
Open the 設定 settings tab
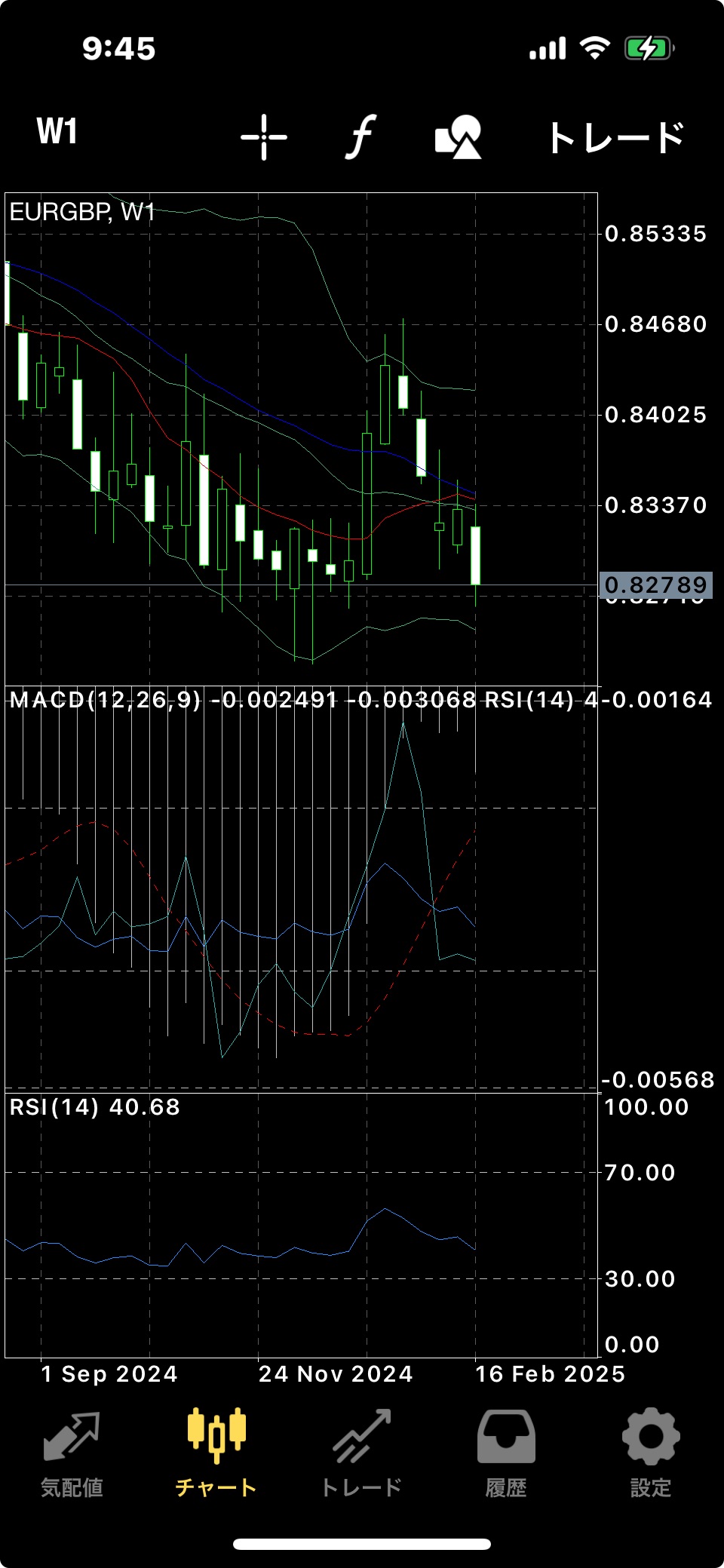pos(651,1454)
